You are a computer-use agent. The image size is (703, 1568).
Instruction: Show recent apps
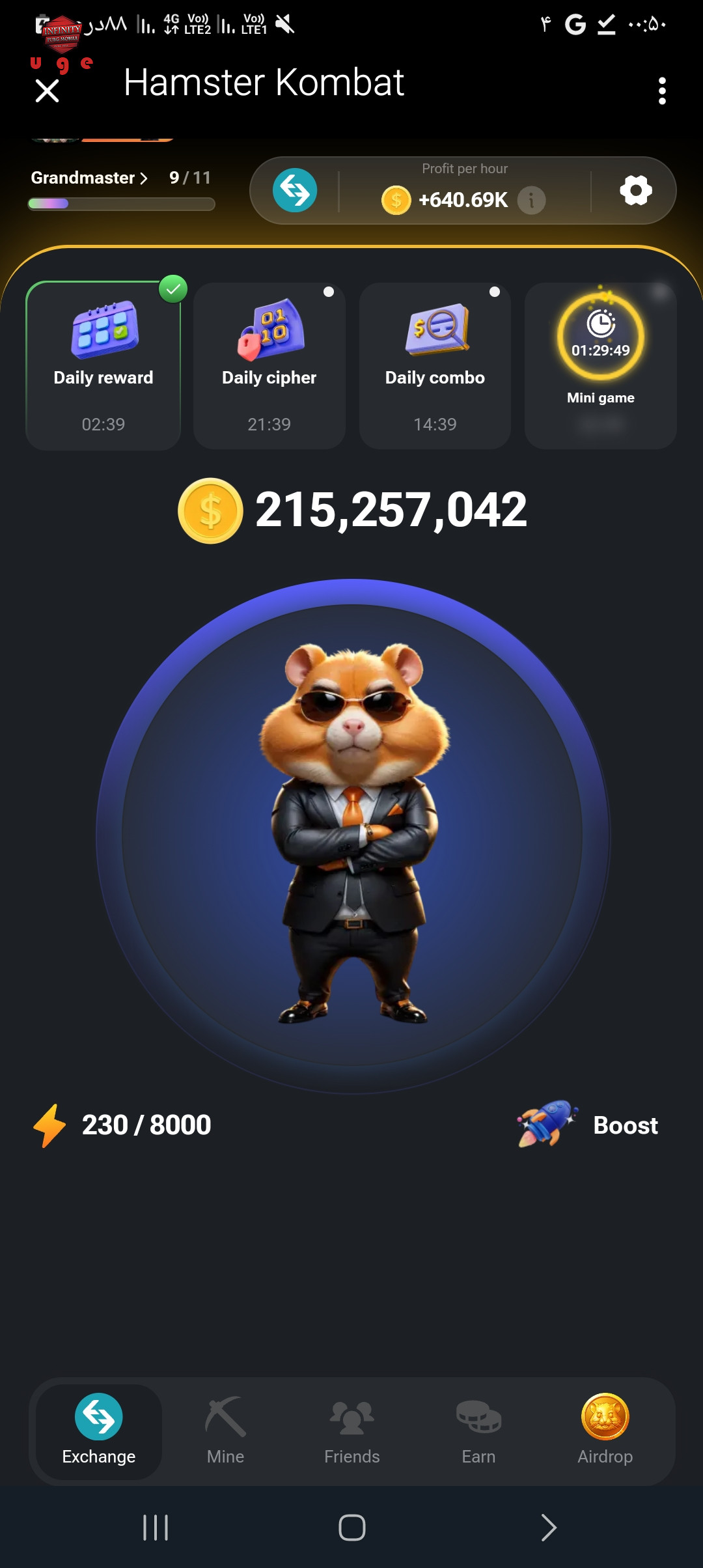coord(156,1527)
